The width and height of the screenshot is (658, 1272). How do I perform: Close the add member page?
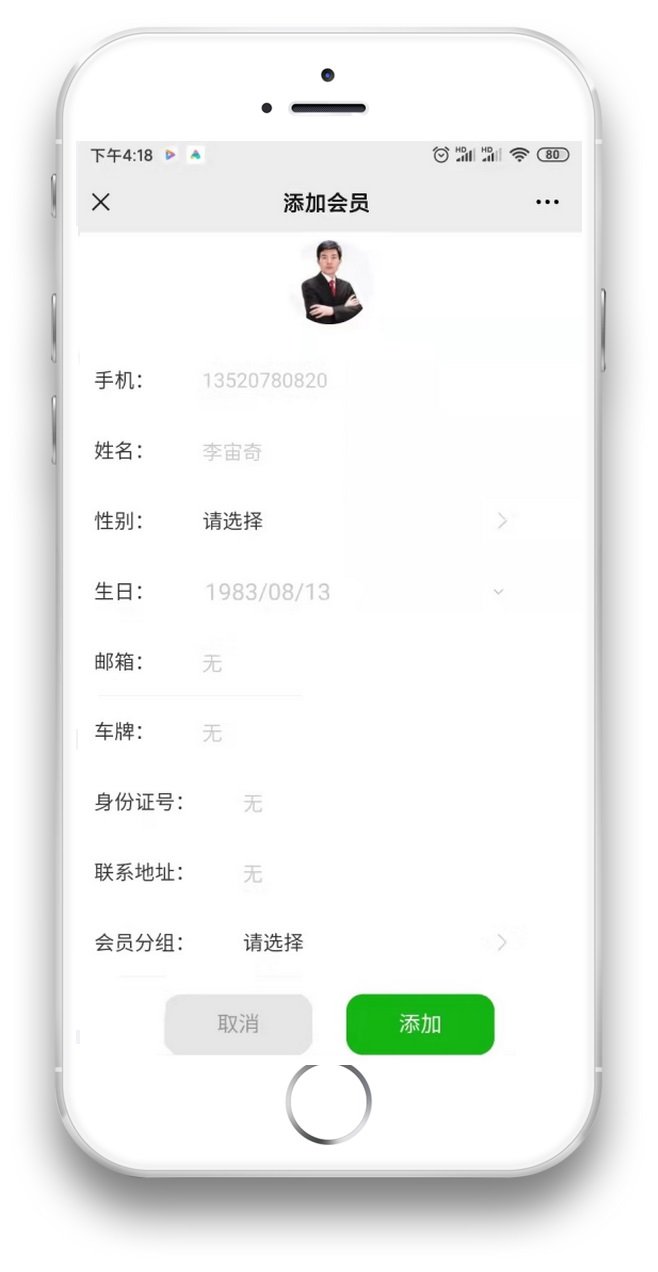tap(101, 202)
